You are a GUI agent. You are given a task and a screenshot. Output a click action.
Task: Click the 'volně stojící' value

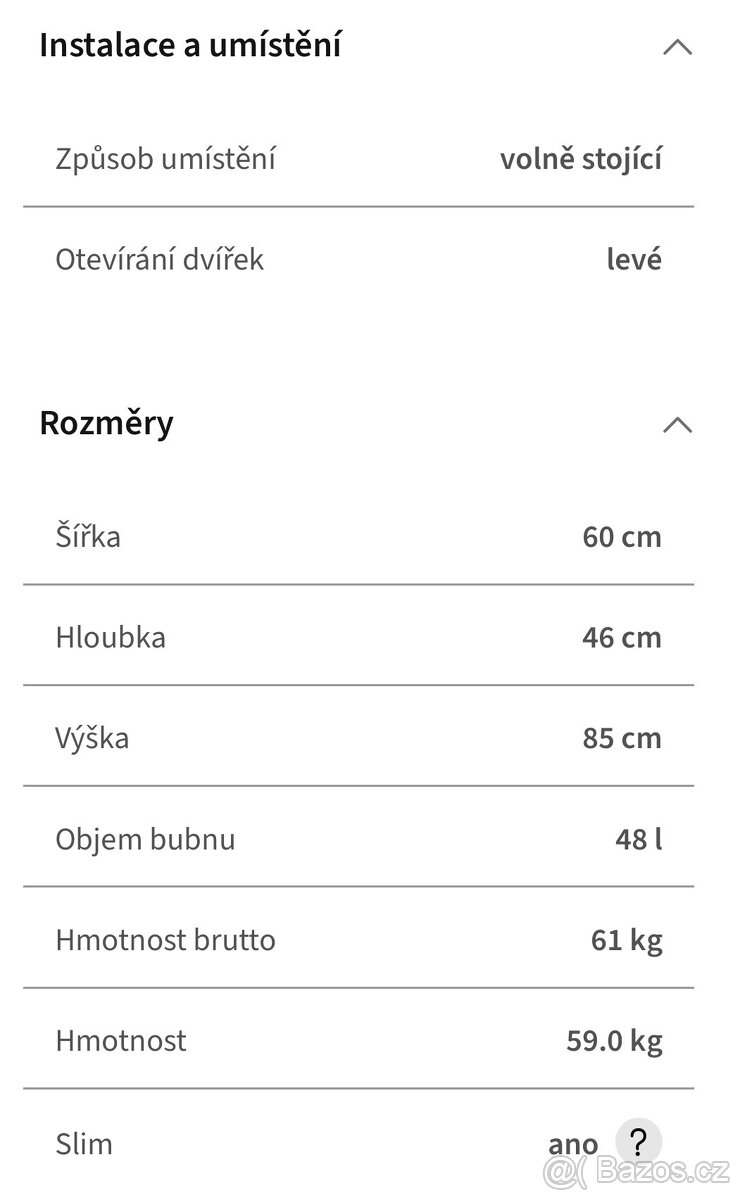[583, 158]
